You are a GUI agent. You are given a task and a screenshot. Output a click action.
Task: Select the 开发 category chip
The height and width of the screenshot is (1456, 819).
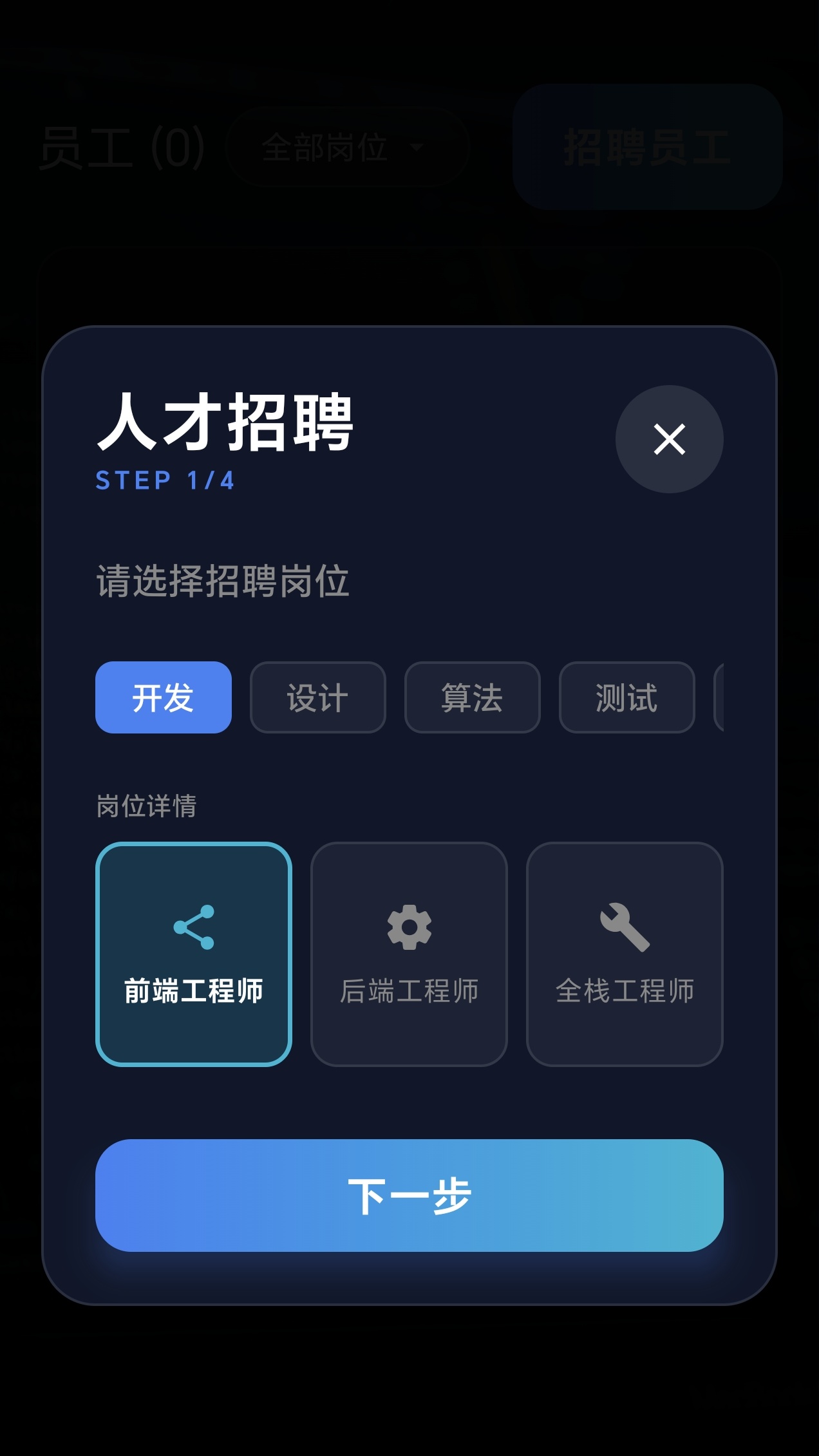[x=163, y=697]
